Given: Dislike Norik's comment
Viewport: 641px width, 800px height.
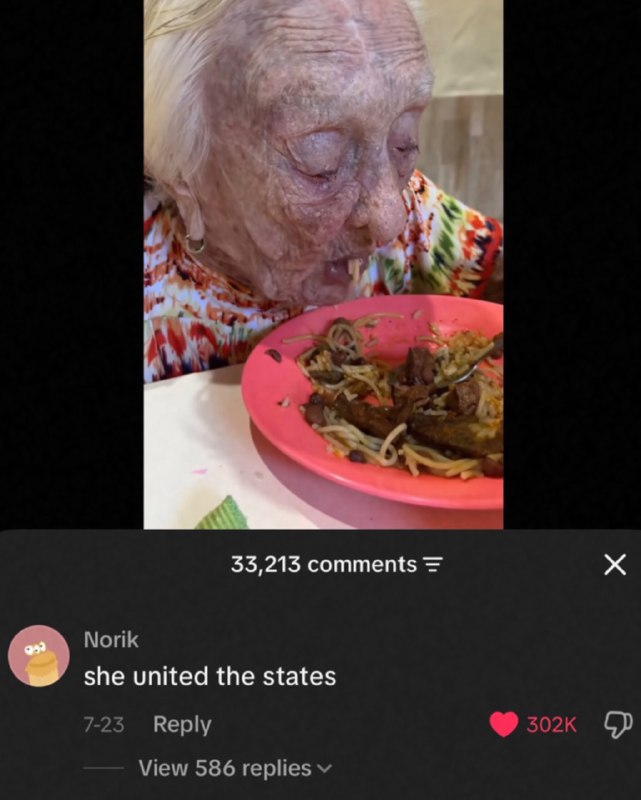Looking at the screenshot, I should click(x=618, y=724).
